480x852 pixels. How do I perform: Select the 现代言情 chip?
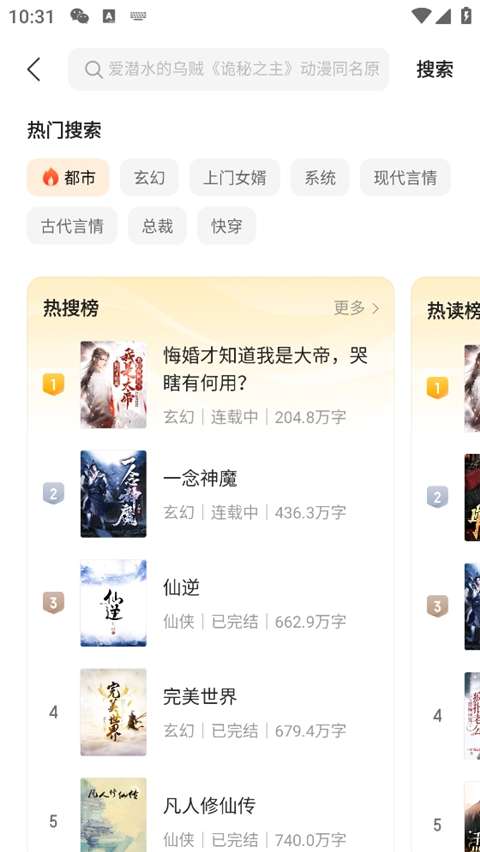click(405, 178)
